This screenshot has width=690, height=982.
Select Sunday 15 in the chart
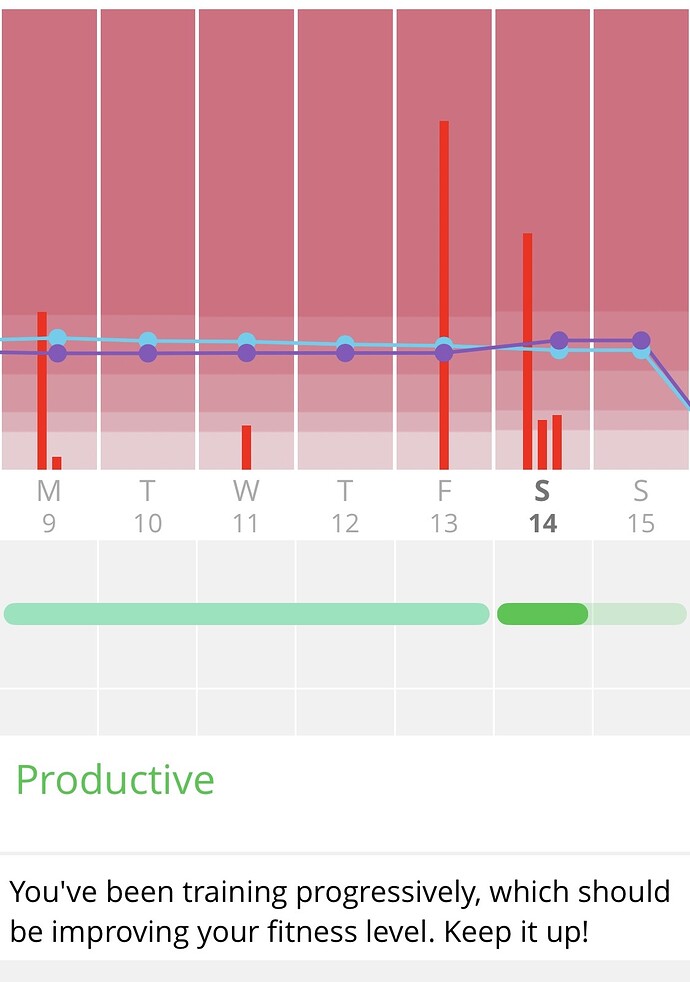(x=641, y=505)
